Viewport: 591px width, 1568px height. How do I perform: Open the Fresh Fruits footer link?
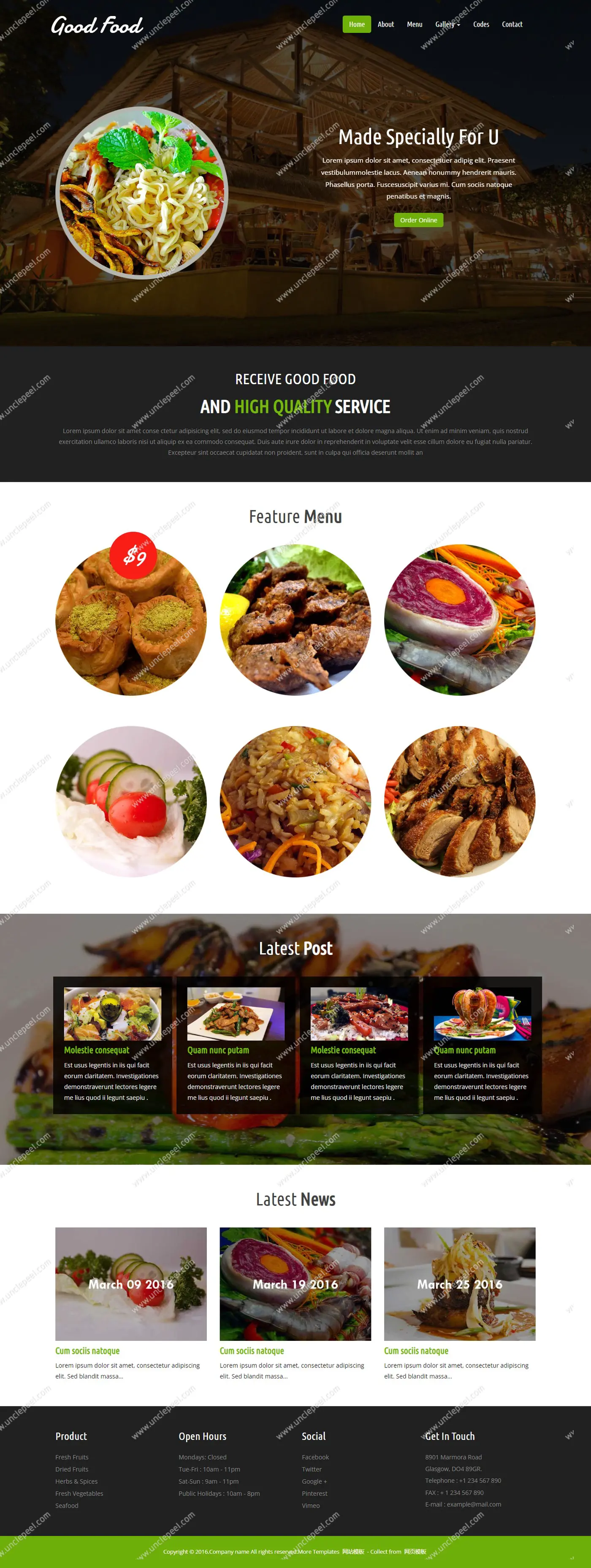coord(72,1457)
